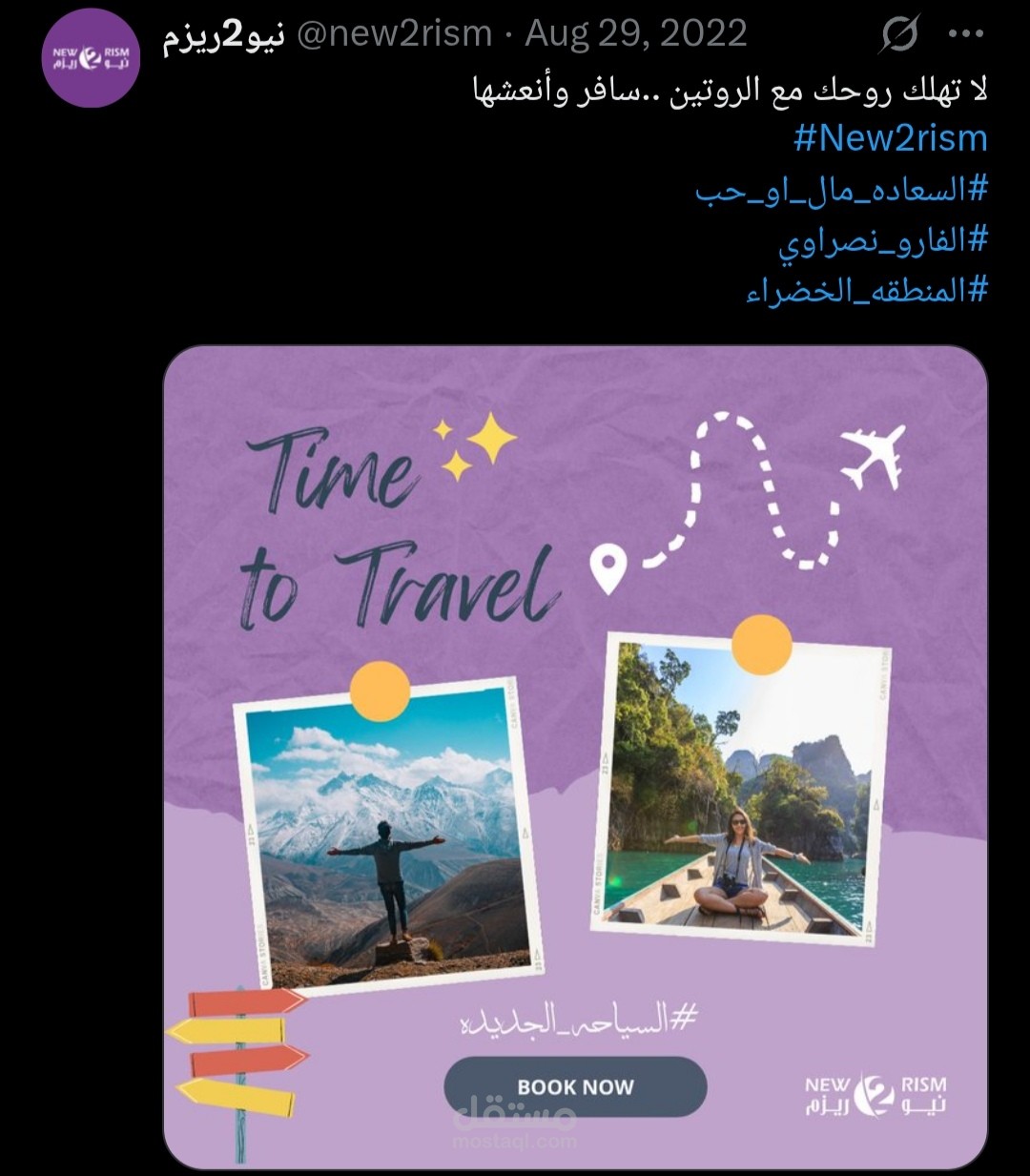
Task: Open the نيو2ريزم profile avatar
Action: [x=92, y=57]
